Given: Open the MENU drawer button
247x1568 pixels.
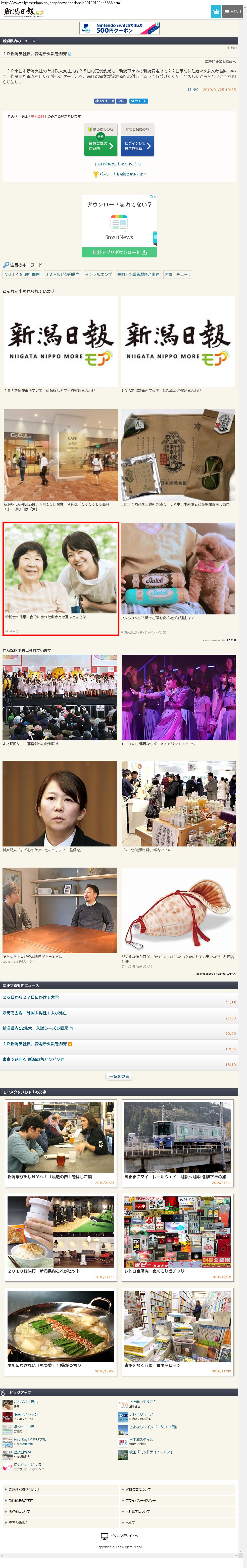Looking at the screenshot, I should 232,12.
